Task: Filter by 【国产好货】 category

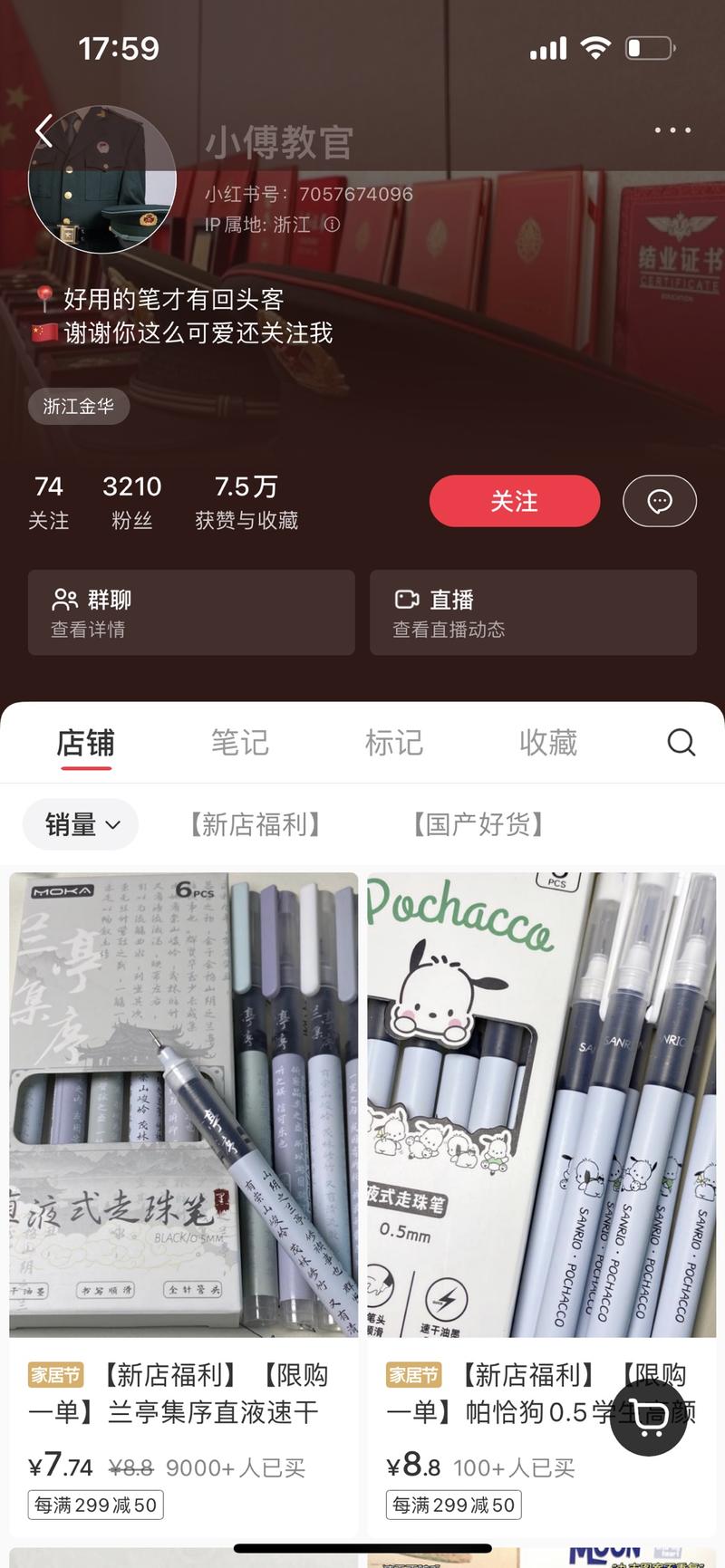Action: (478, 824)
